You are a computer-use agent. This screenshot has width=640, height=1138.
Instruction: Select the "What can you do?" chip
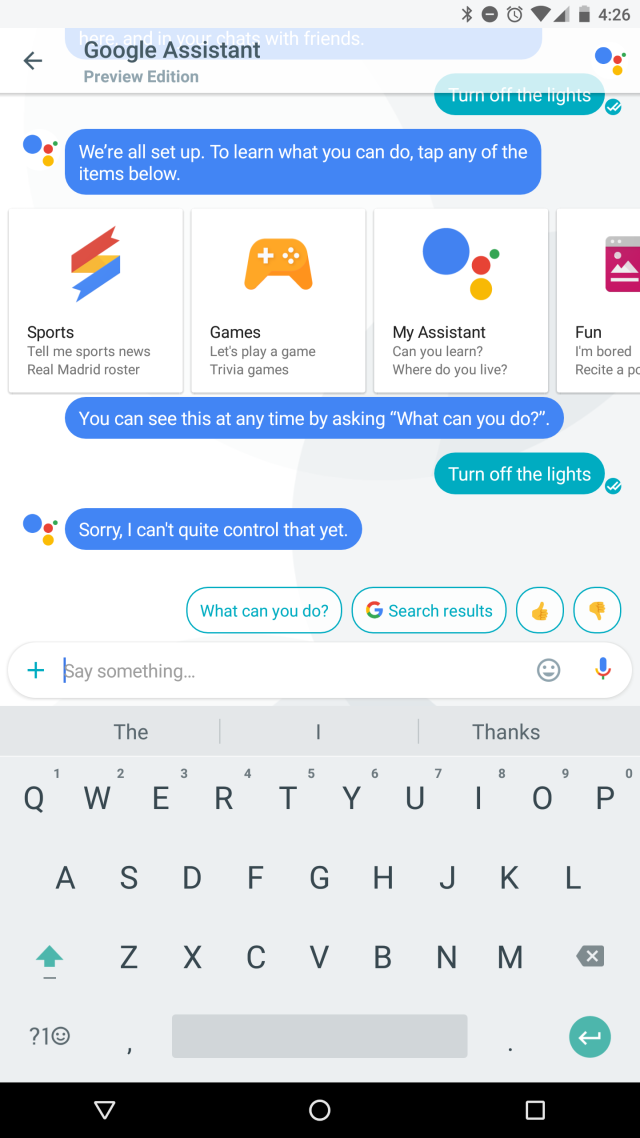coord(264,611)
